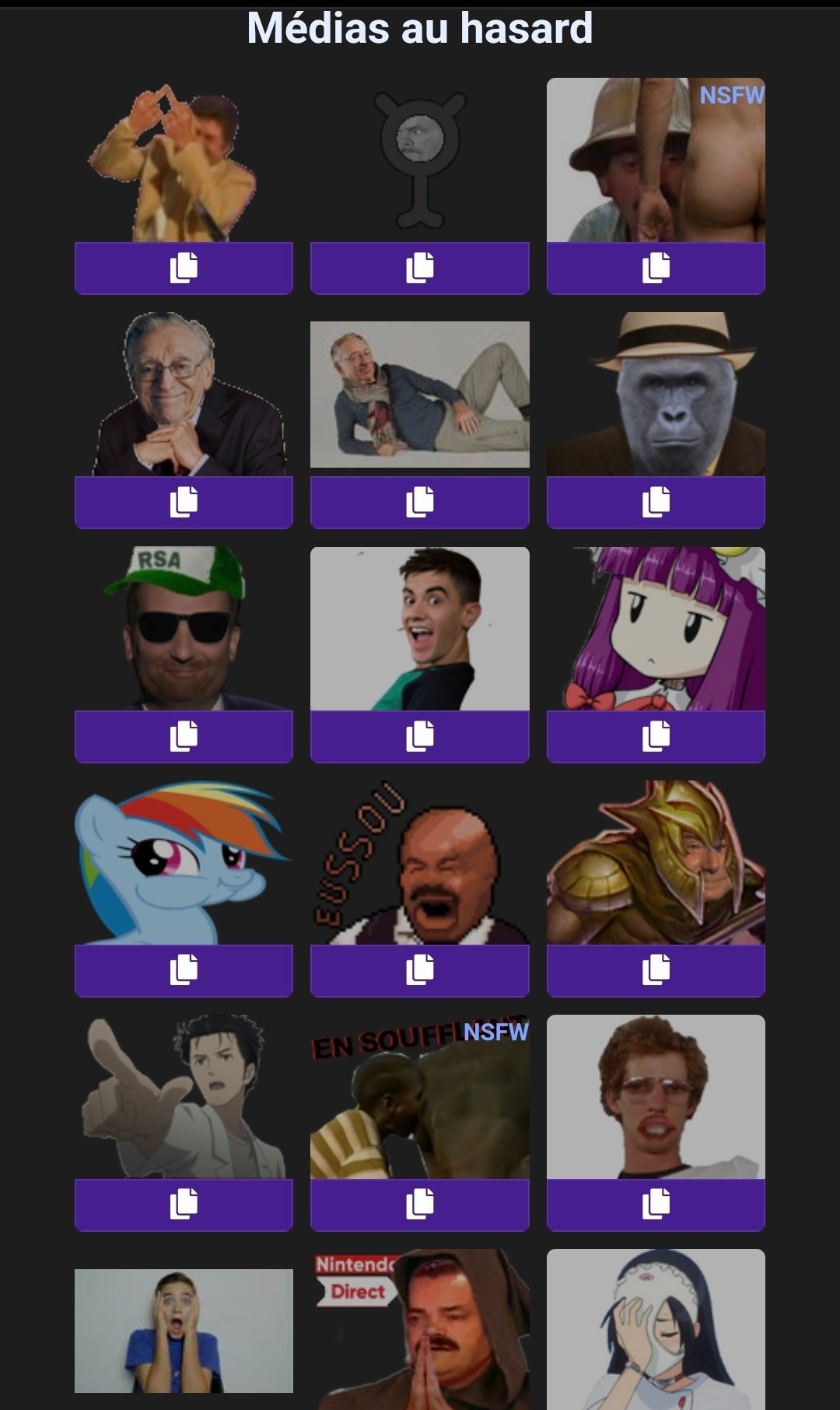This screenshot has height=1410, width=840.
Task: Copy the gorilla with hat sticker
Action: (656, 502)
